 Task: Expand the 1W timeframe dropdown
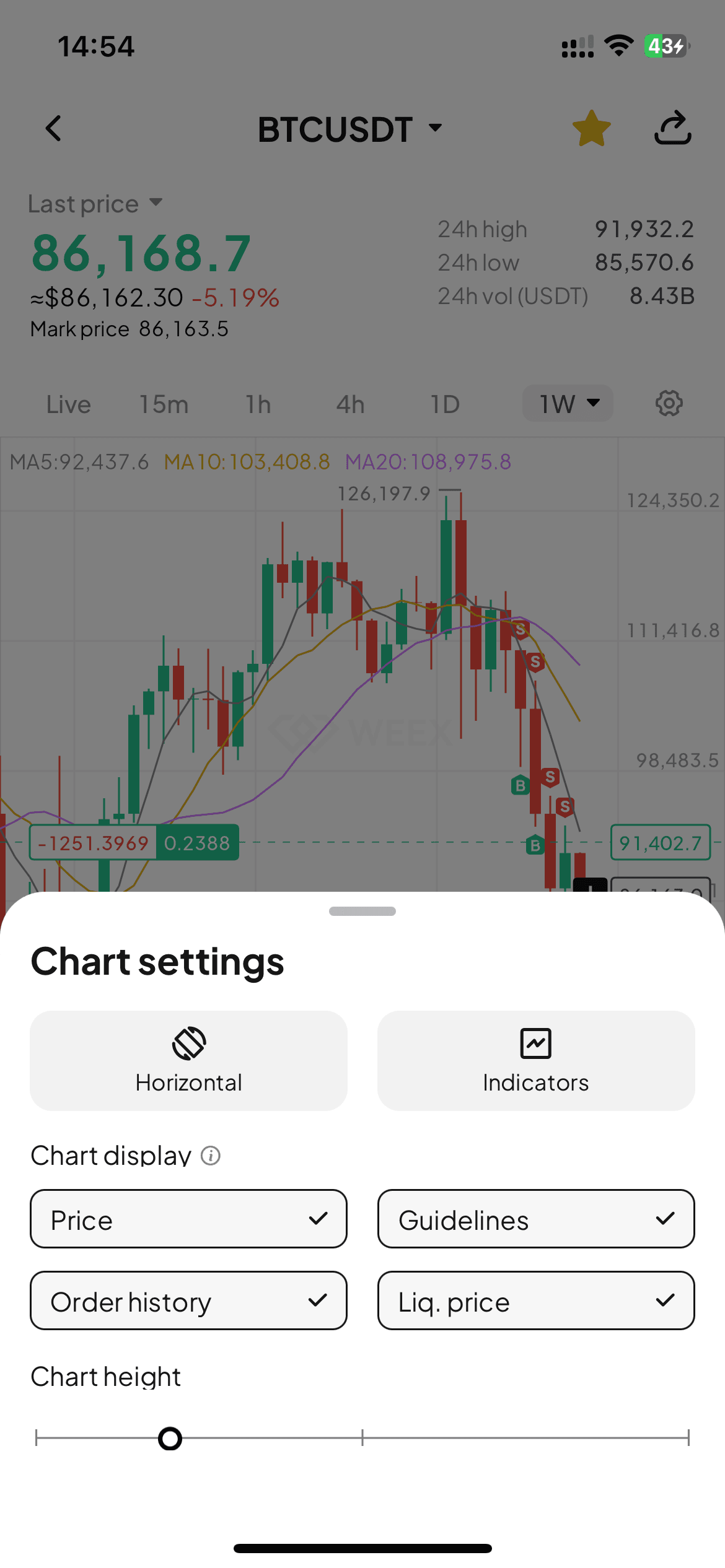[566, 403]
